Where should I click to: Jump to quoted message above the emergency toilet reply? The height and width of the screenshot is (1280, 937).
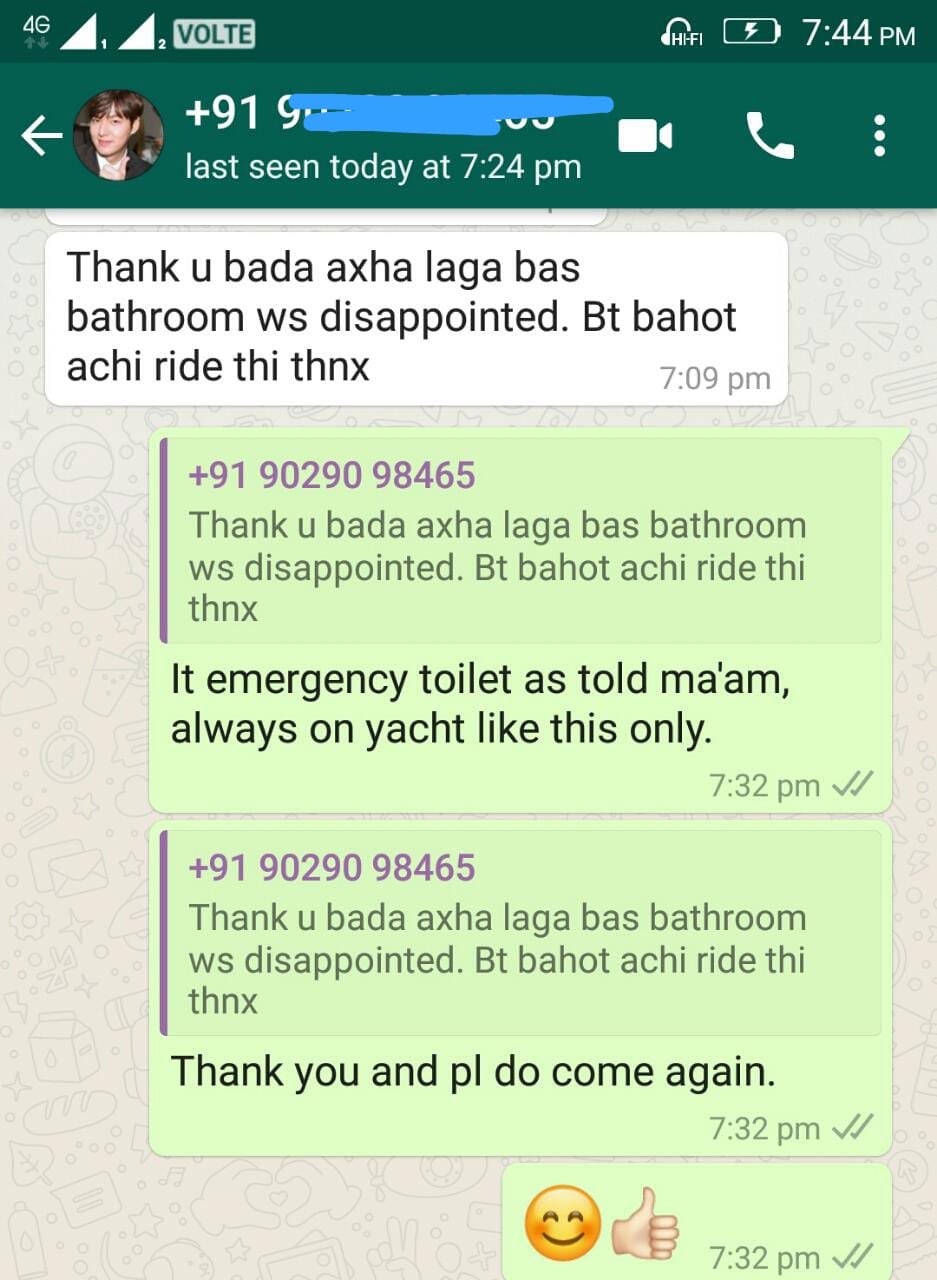(x=520, y=541)
